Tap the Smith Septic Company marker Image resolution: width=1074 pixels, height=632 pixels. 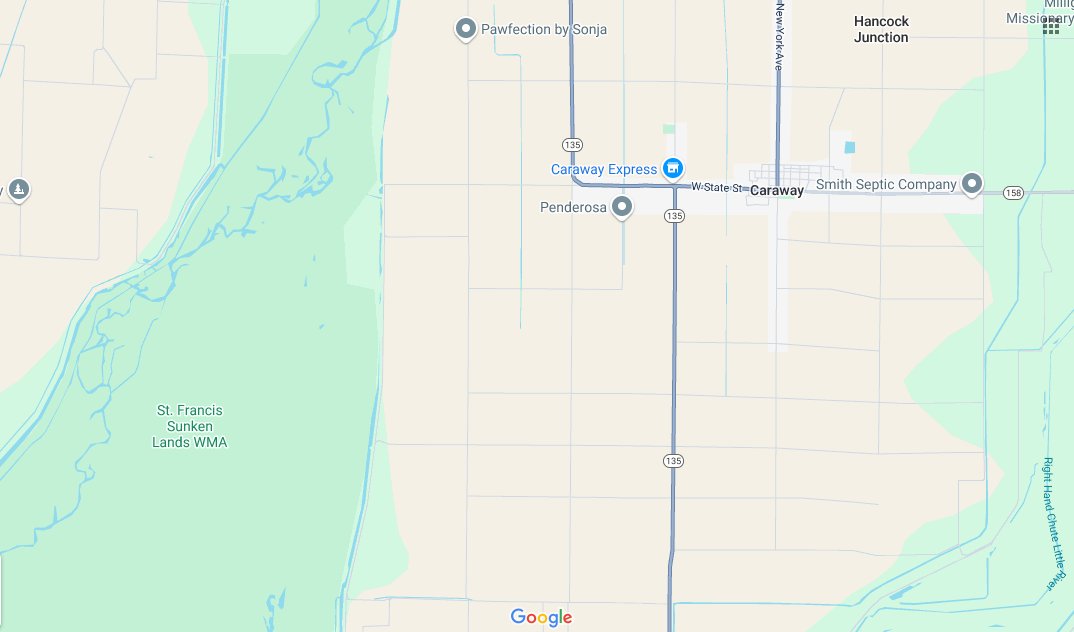[971, 183]
